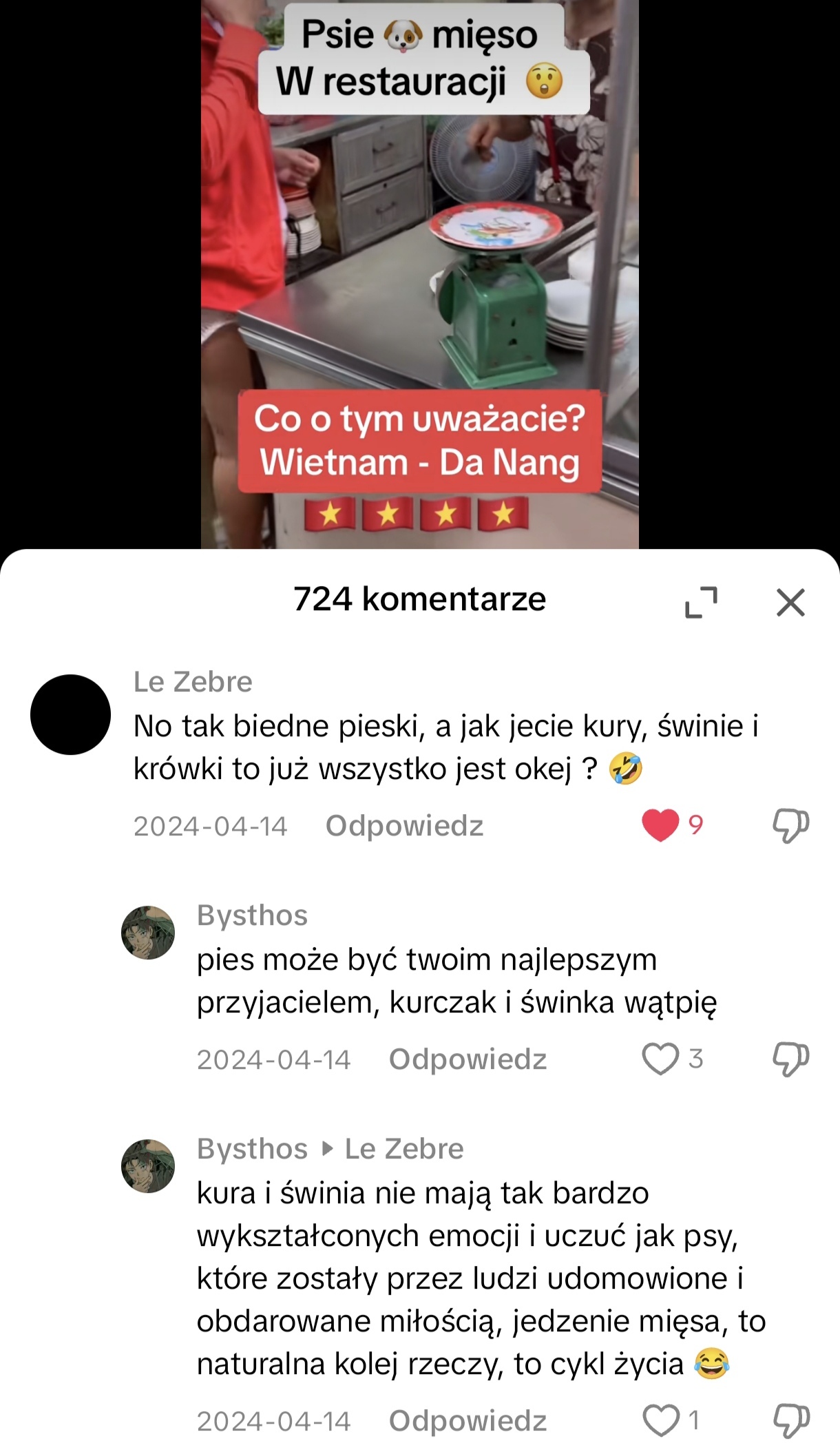840x1443 pixels.
Task: Tap the video above the comments
Action: click(x=419, y=276)
